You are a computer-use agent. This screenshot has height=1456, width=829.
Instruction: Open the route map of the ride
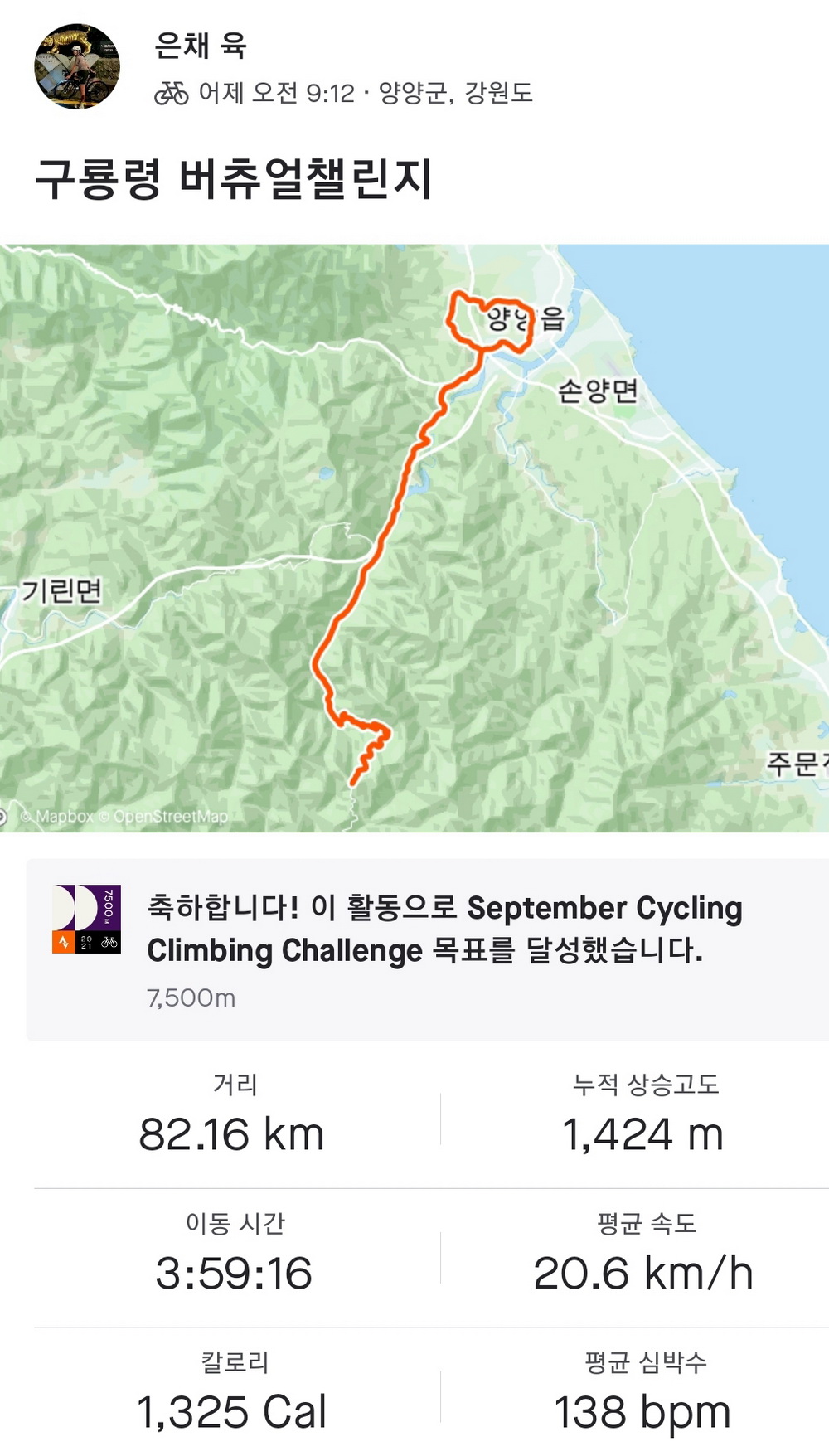414,537
